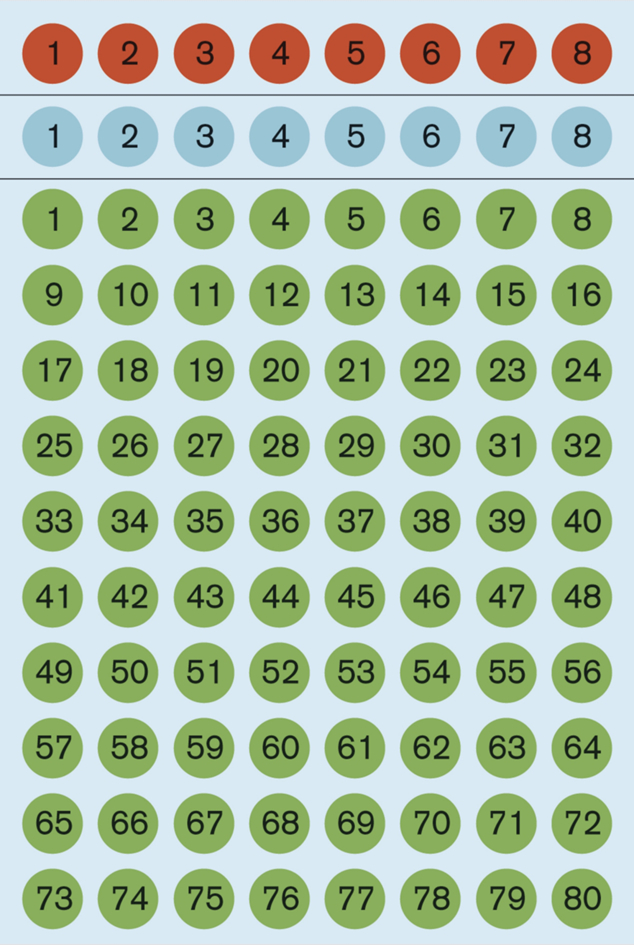Tap red number 8
634x945 pixels.
tap(582, 53)
